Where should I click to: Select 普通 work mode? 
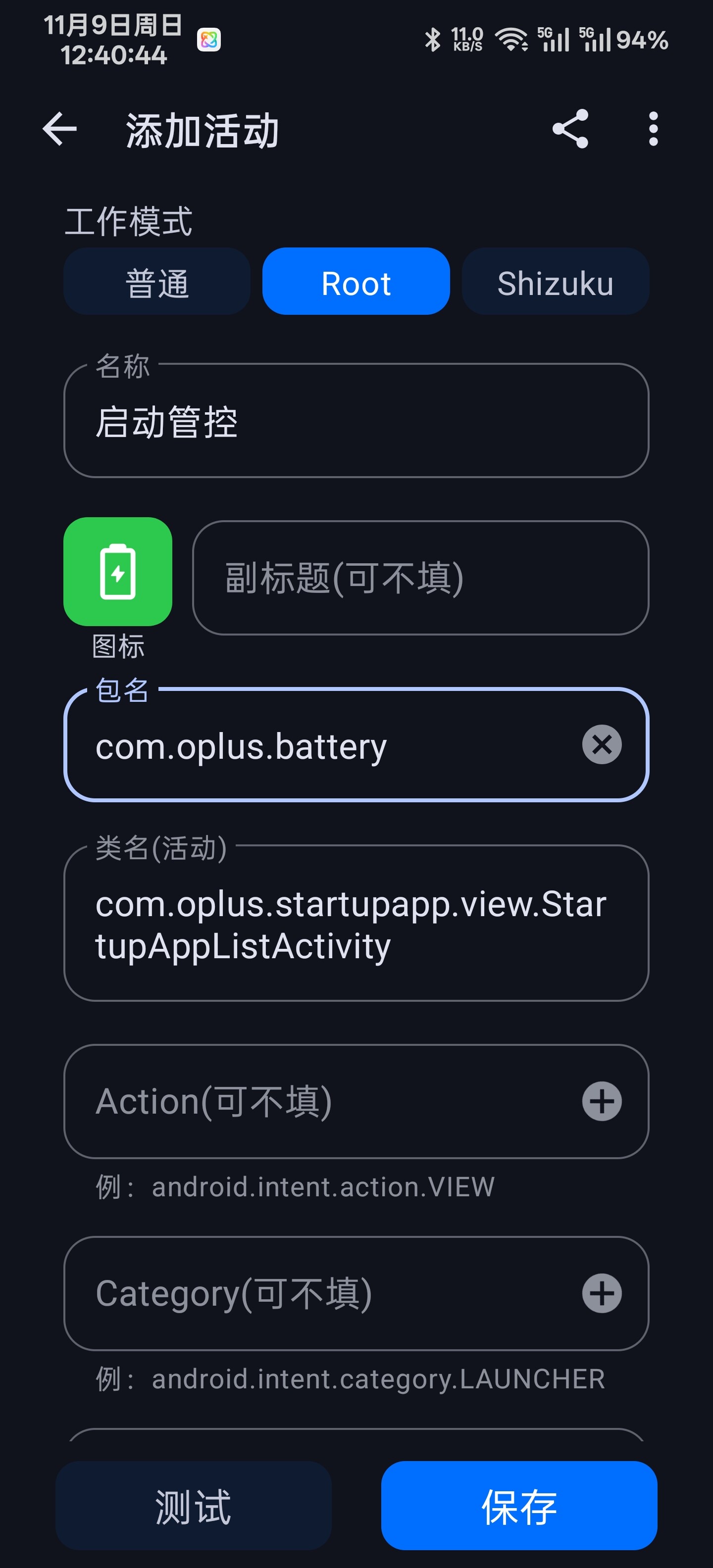coord(157,281)
